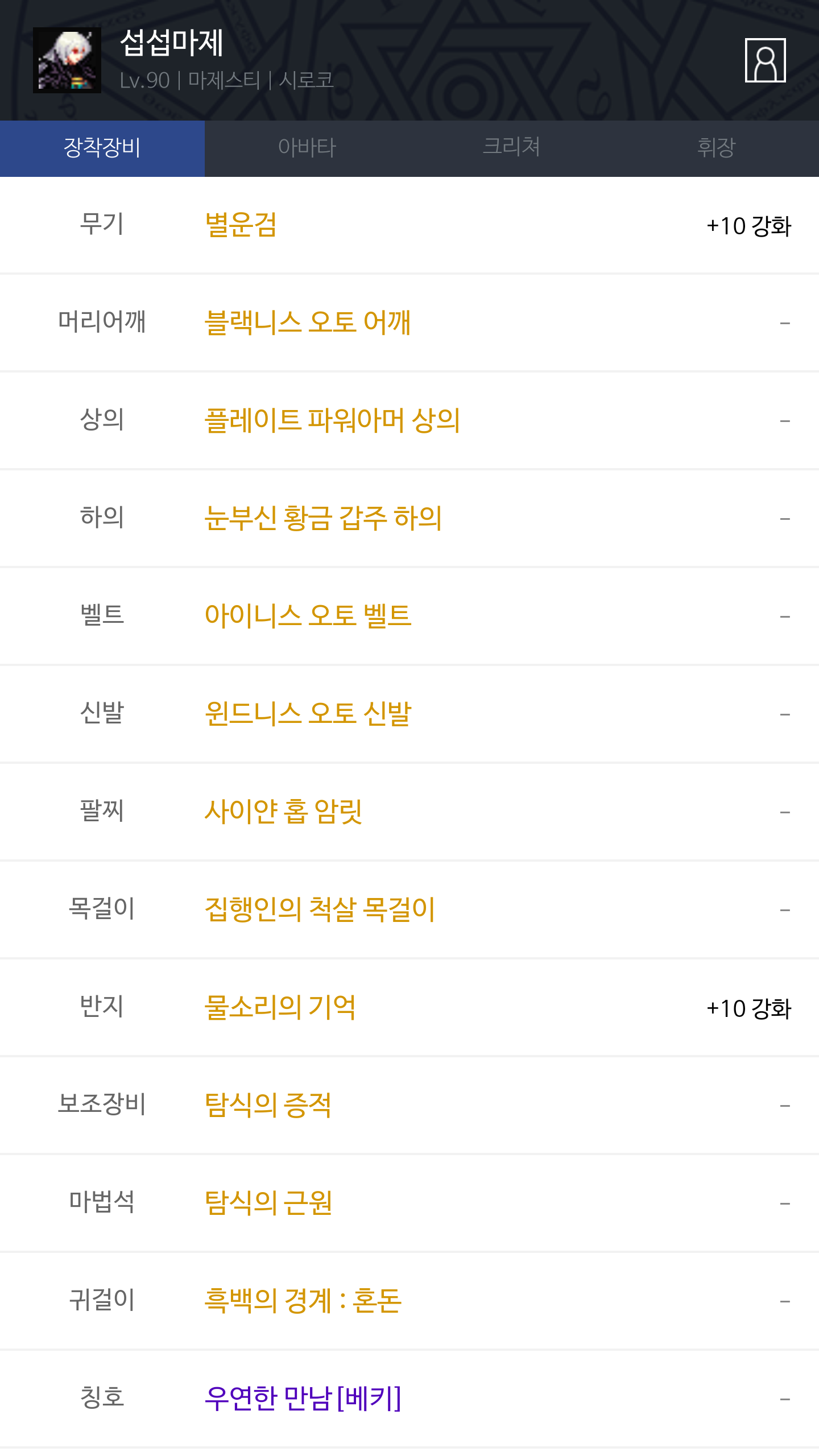Image resolution: width=819 pixels, height=1456 pixels.
Task: Open earring 흑백의 경계 : 혼돈
Action: tap(303, 1301)
